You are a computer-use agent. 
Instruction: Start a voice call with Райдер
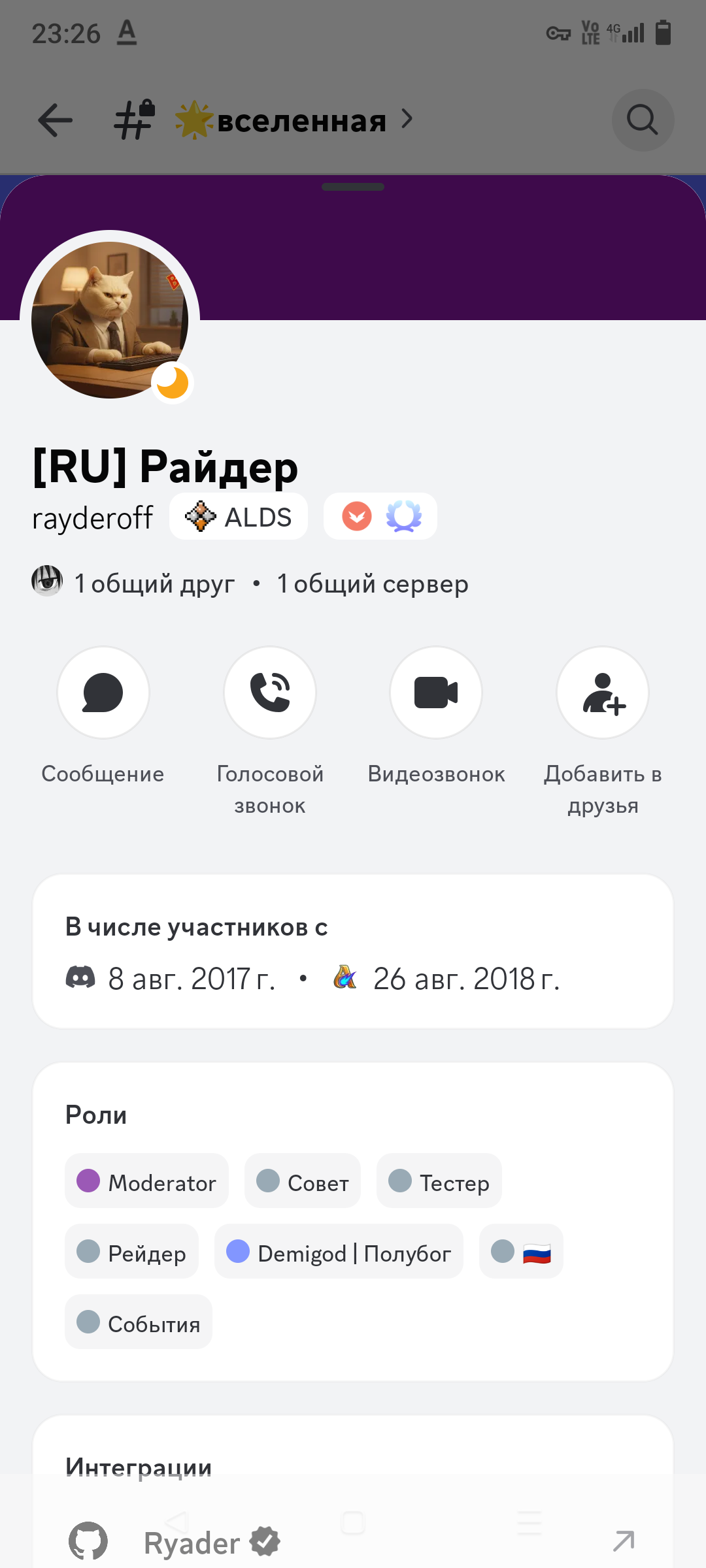tap(270, 693)
